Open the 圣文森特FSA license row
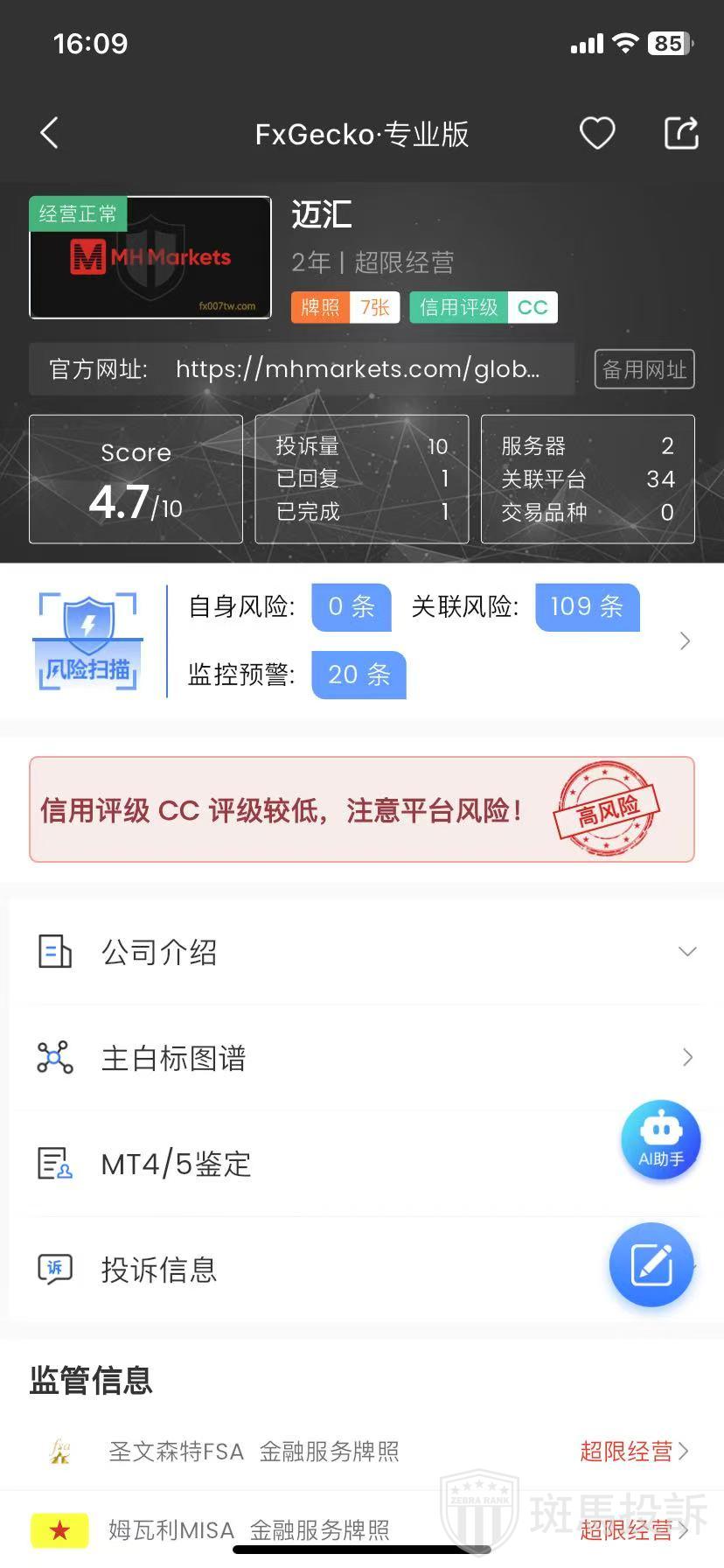Viewport: 724px width, 1568px height. click(x=362, y=1452)
